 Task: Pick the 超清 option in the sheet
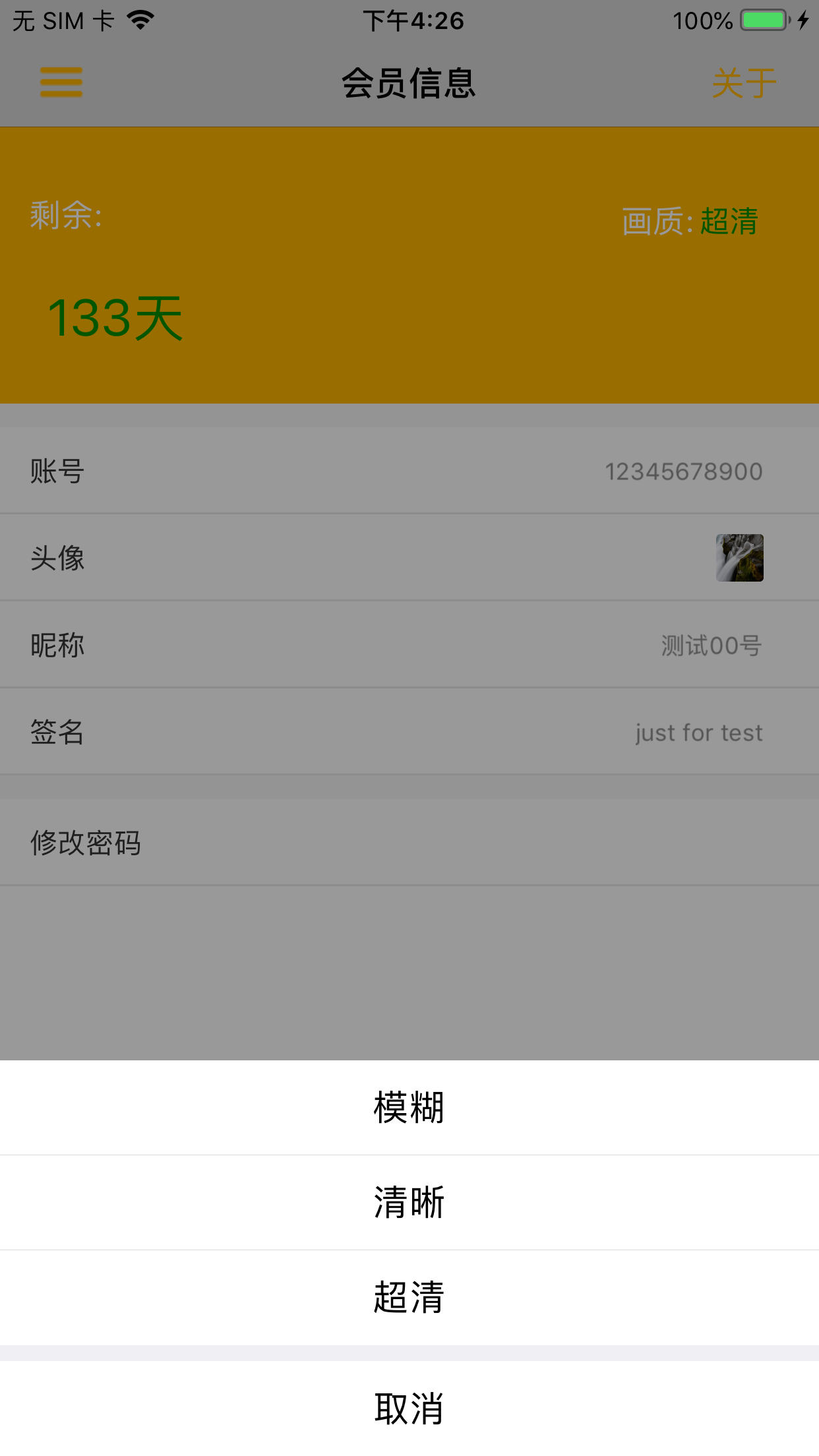click(x=409, y=1298)
